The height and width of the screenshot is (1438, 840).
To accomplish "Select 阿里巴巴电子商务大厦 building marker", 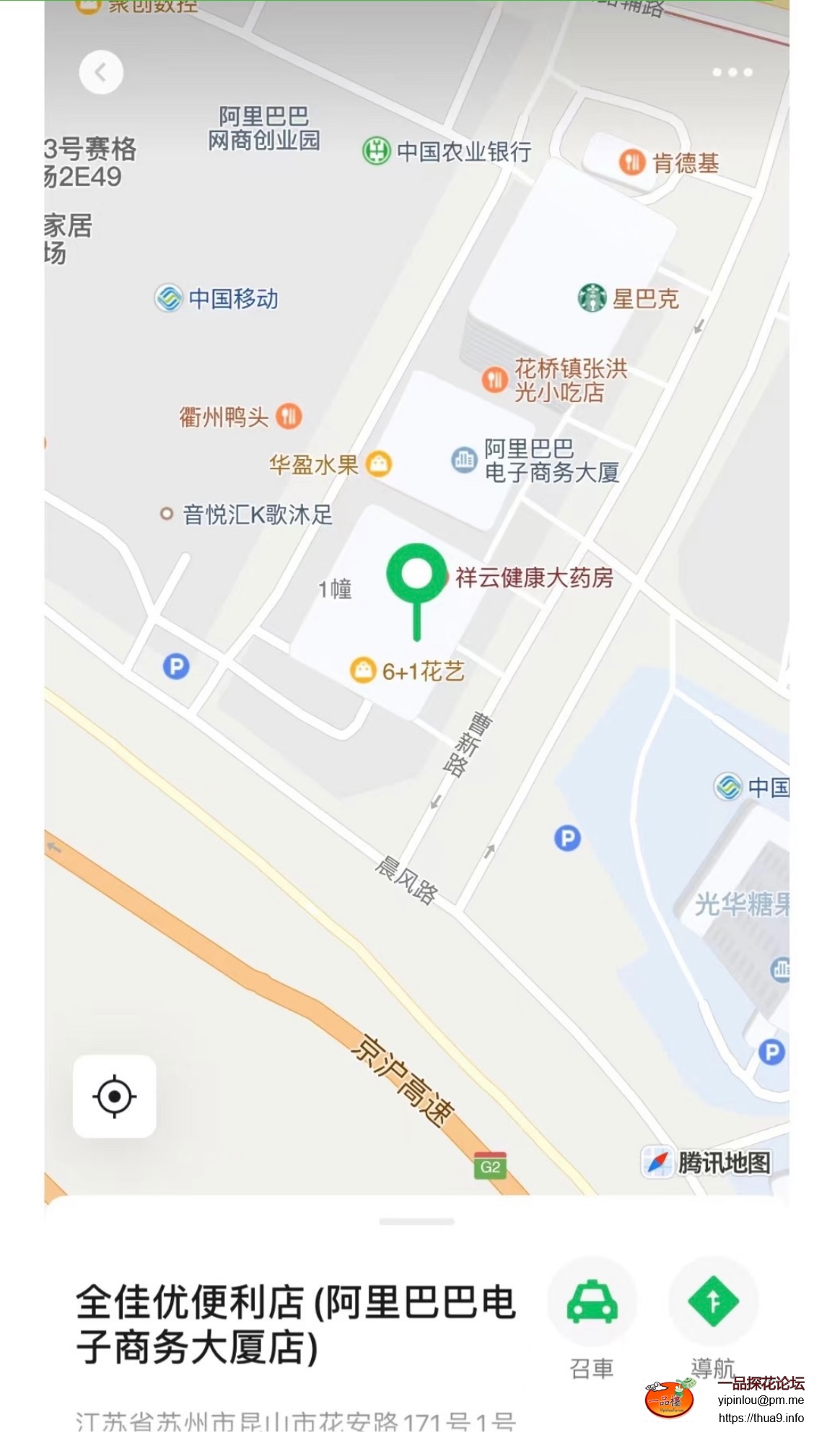I will click(464, 460).
